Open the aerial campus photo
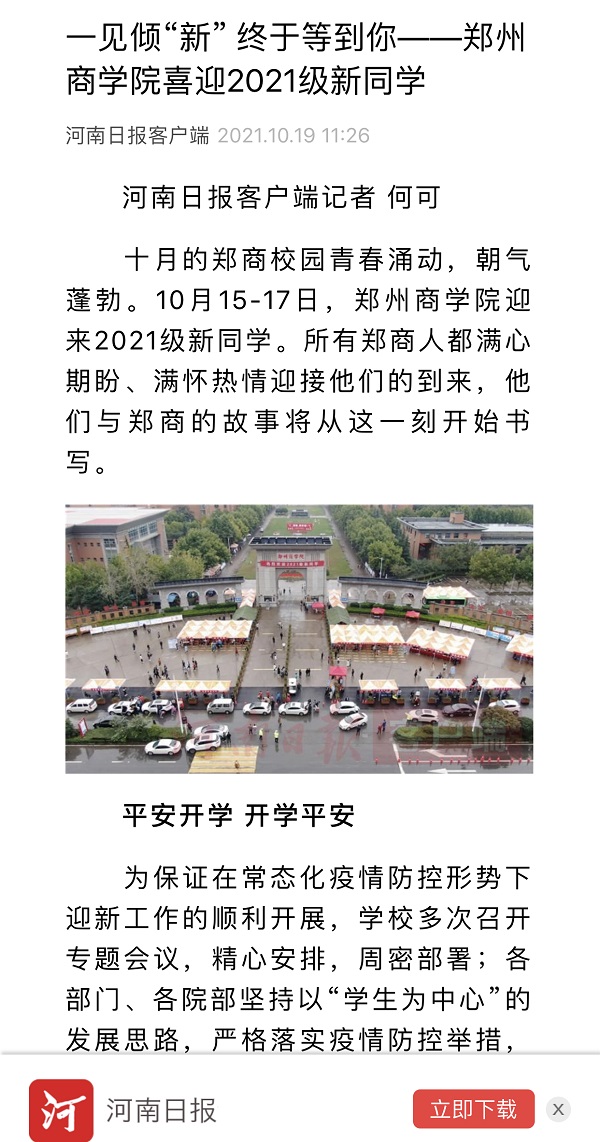Viewport: 600px width, 1142px height. [x=299, y=639]
